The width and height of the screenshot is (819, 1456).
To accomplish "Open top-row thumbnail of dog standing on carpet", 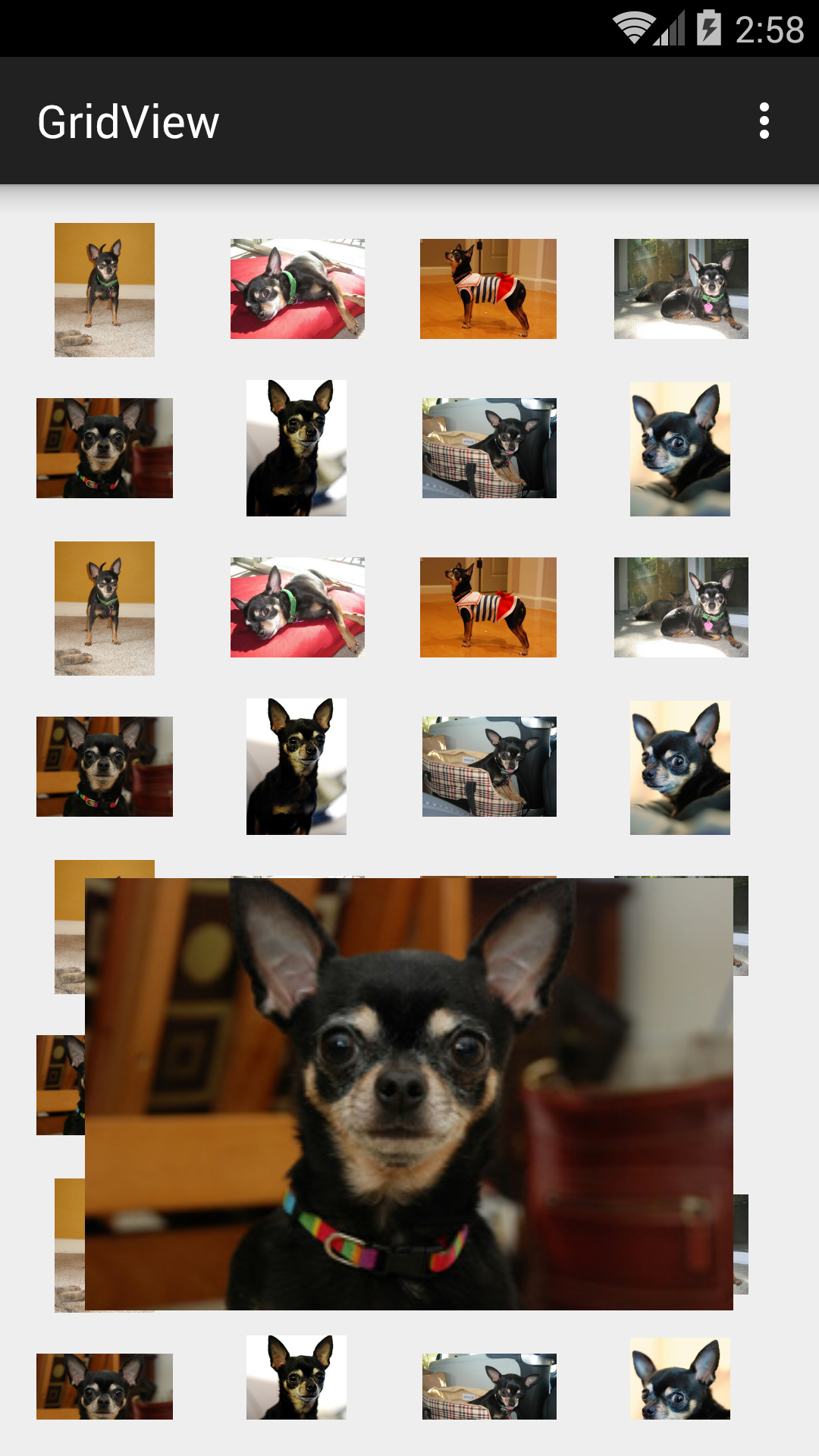I will point(105,290).
